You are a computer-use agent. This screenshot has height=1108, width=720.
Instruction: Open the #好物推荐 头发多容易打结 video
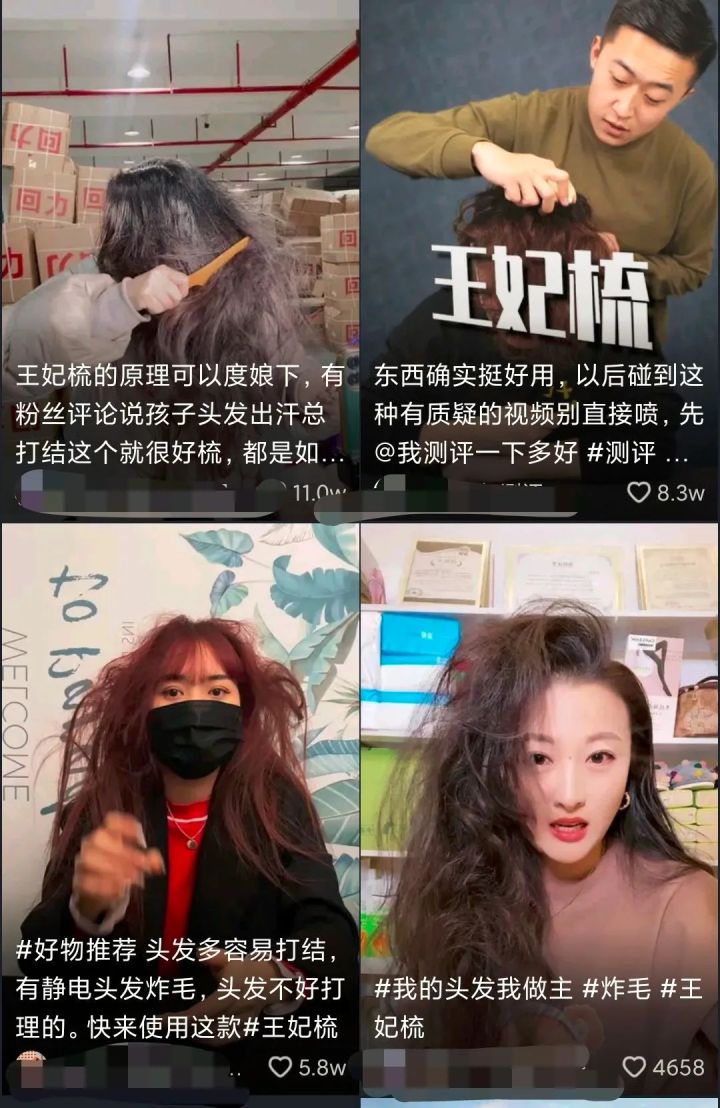[x=180, y=760]
